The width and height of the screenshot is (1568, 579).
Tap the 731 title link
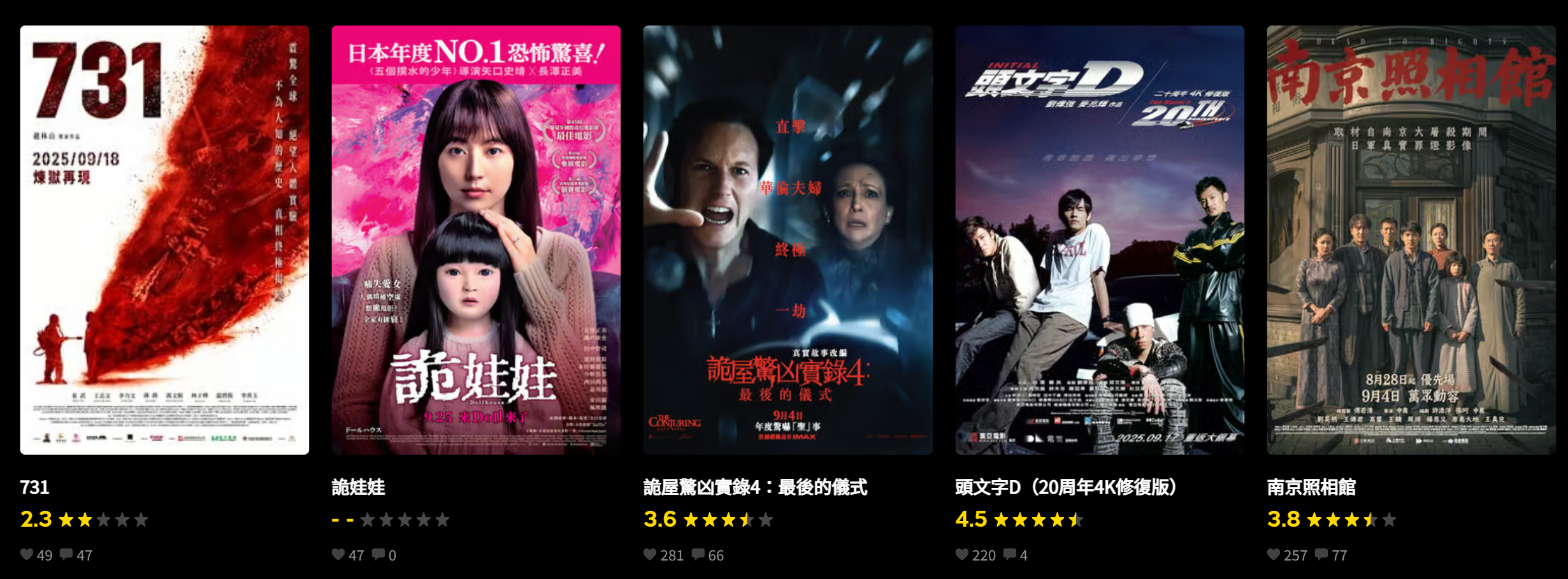coord(34,487)
